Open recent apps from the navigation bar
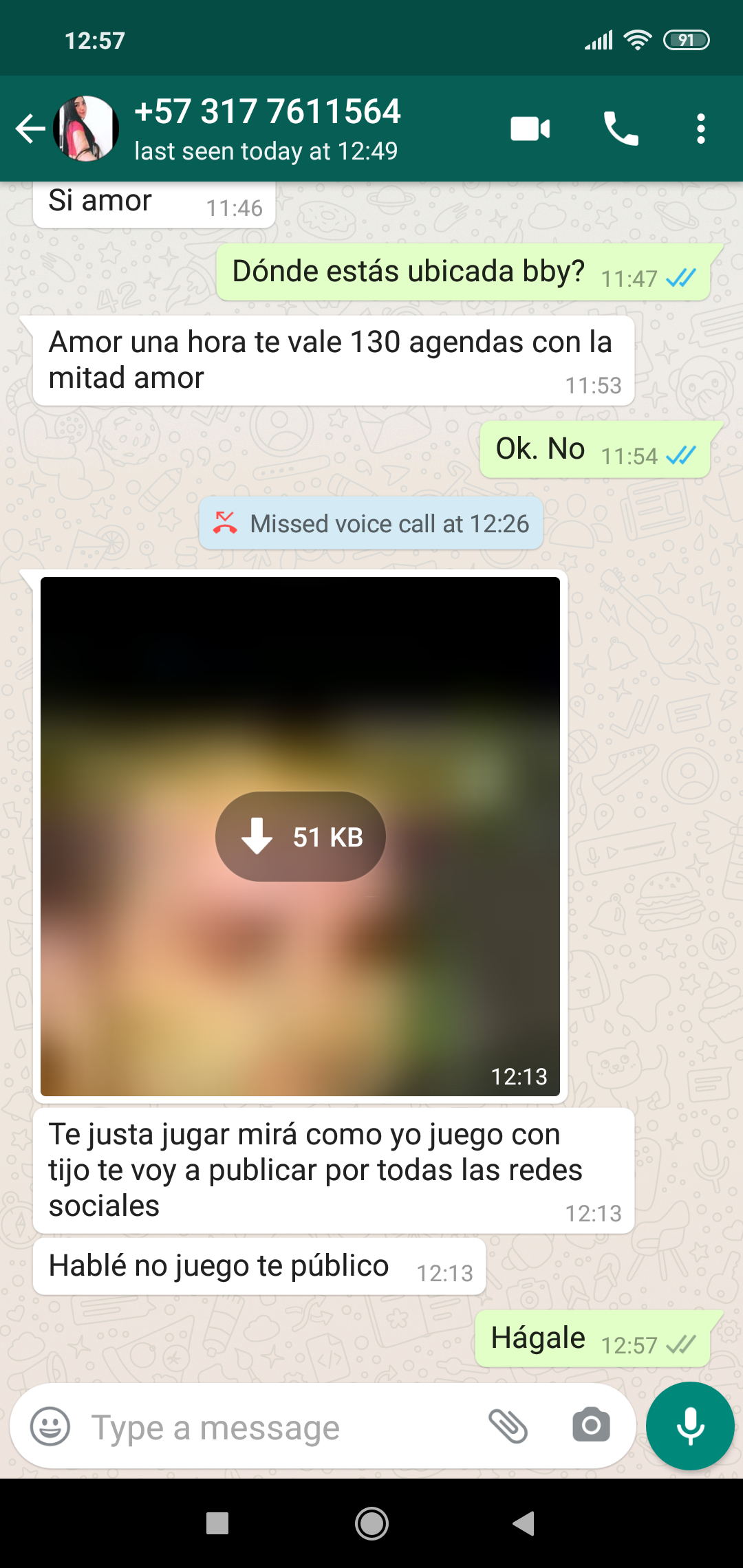743x1568 pixels. click(x=217, y=1523)
